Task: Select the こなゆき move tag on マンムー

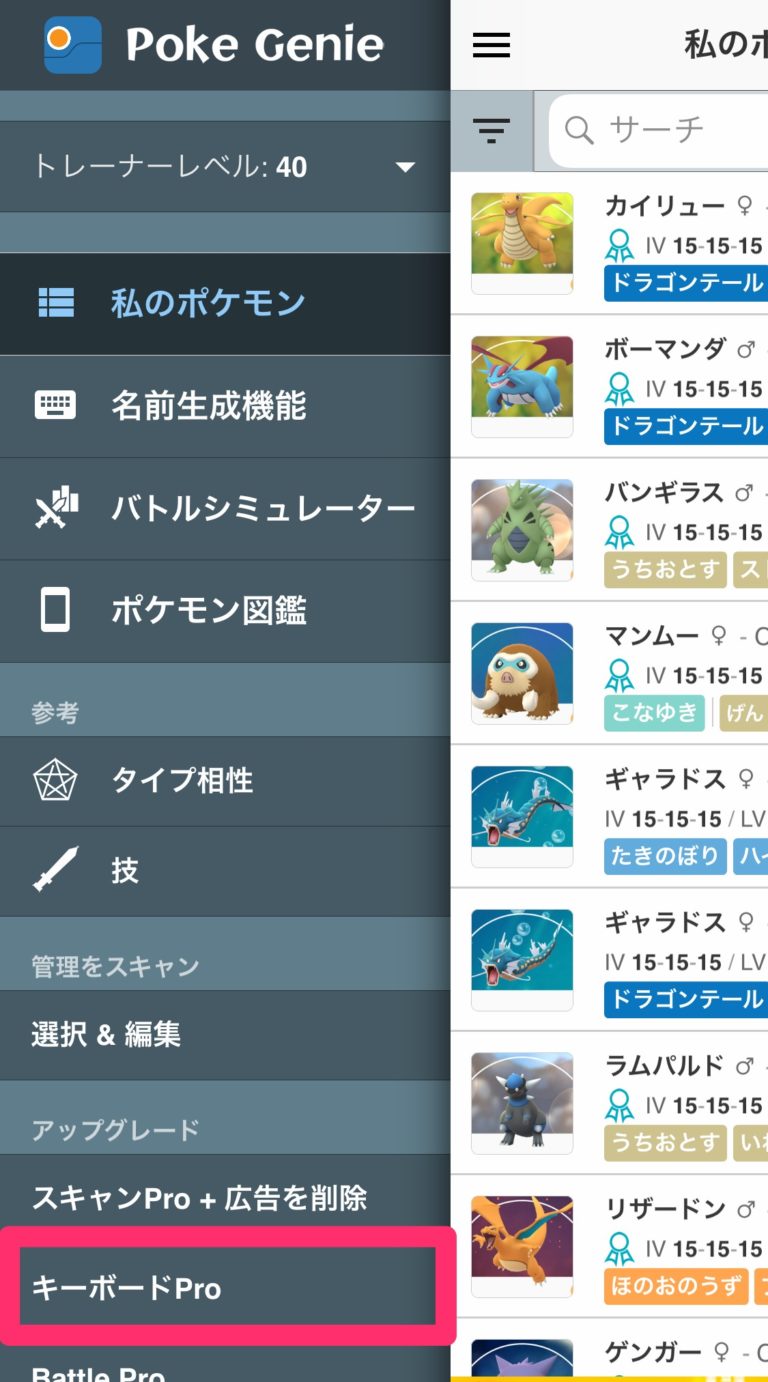Action: point(653,714)
